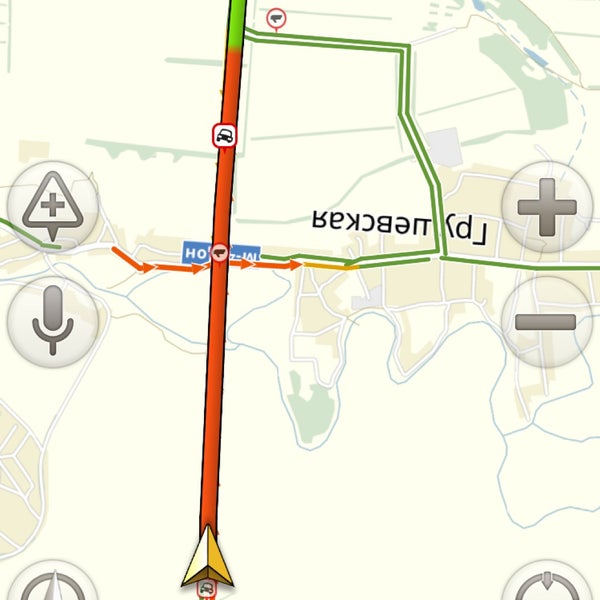Tap the speed camera marker at the map's top
Image resolution: width=600 pixels, height=600 pixels.
[x=275, y=17]
